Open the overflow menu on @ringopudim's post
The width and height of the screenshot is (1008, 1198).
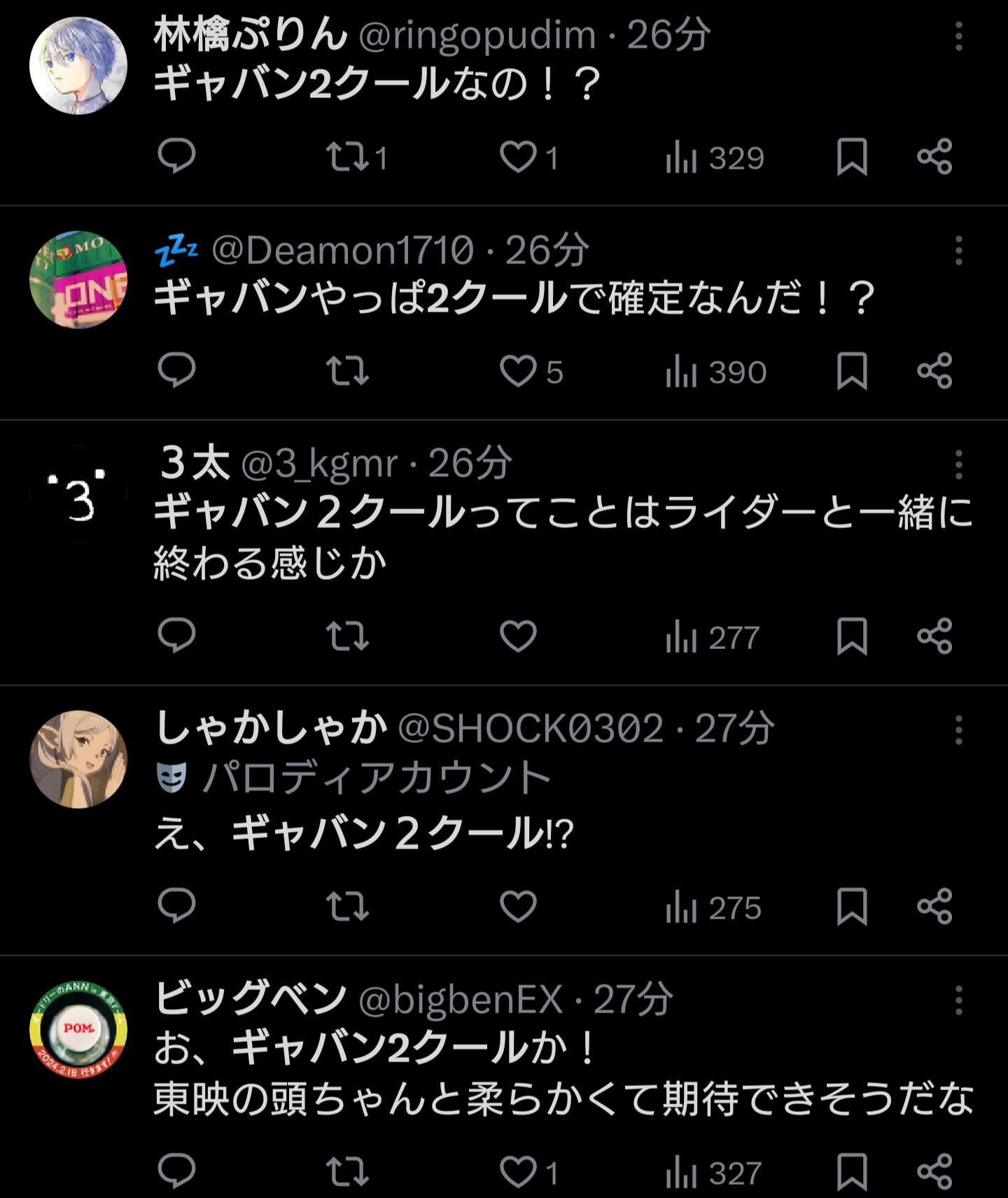958,36
